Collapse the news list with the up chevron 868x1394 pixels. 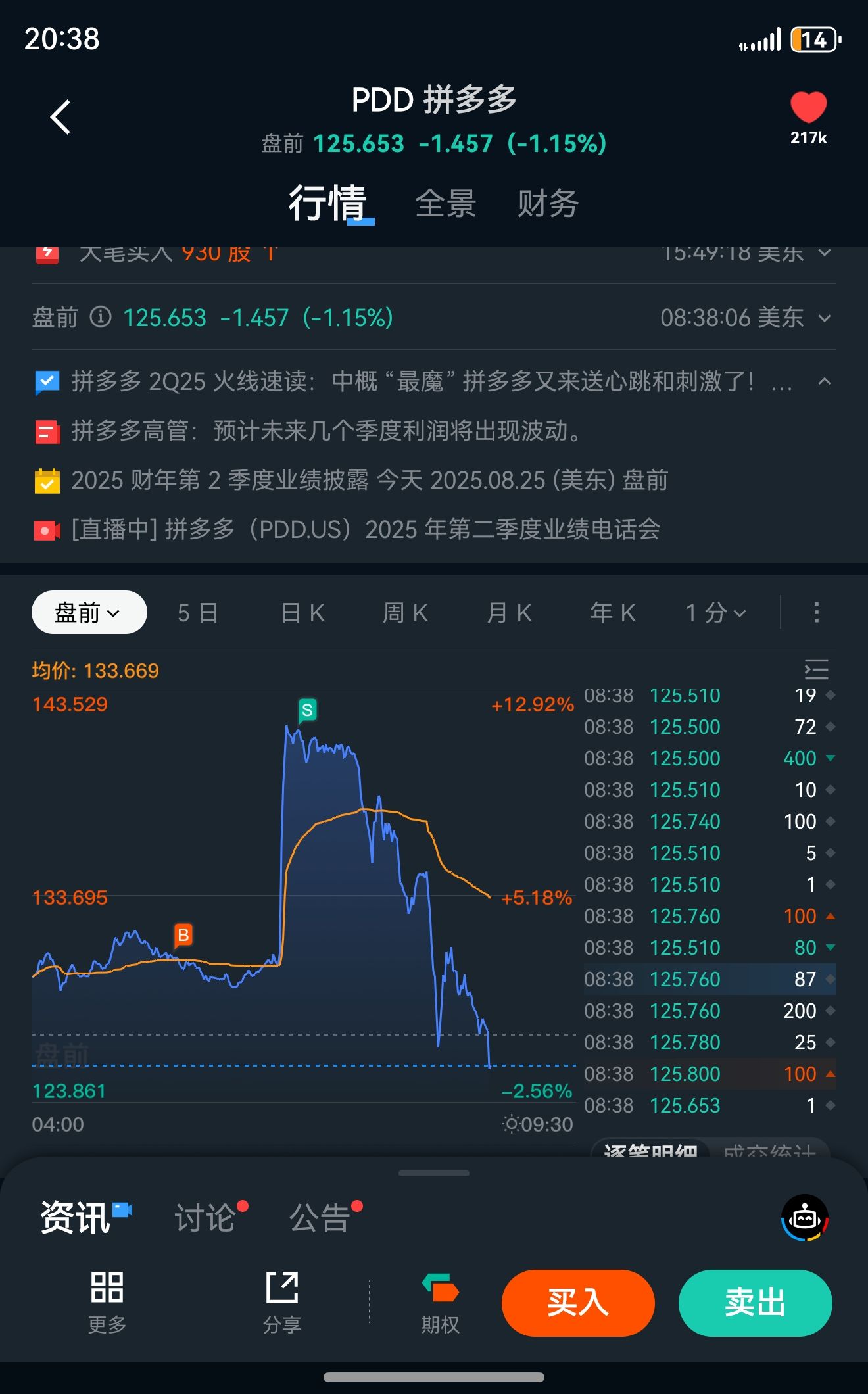point(825,381)
